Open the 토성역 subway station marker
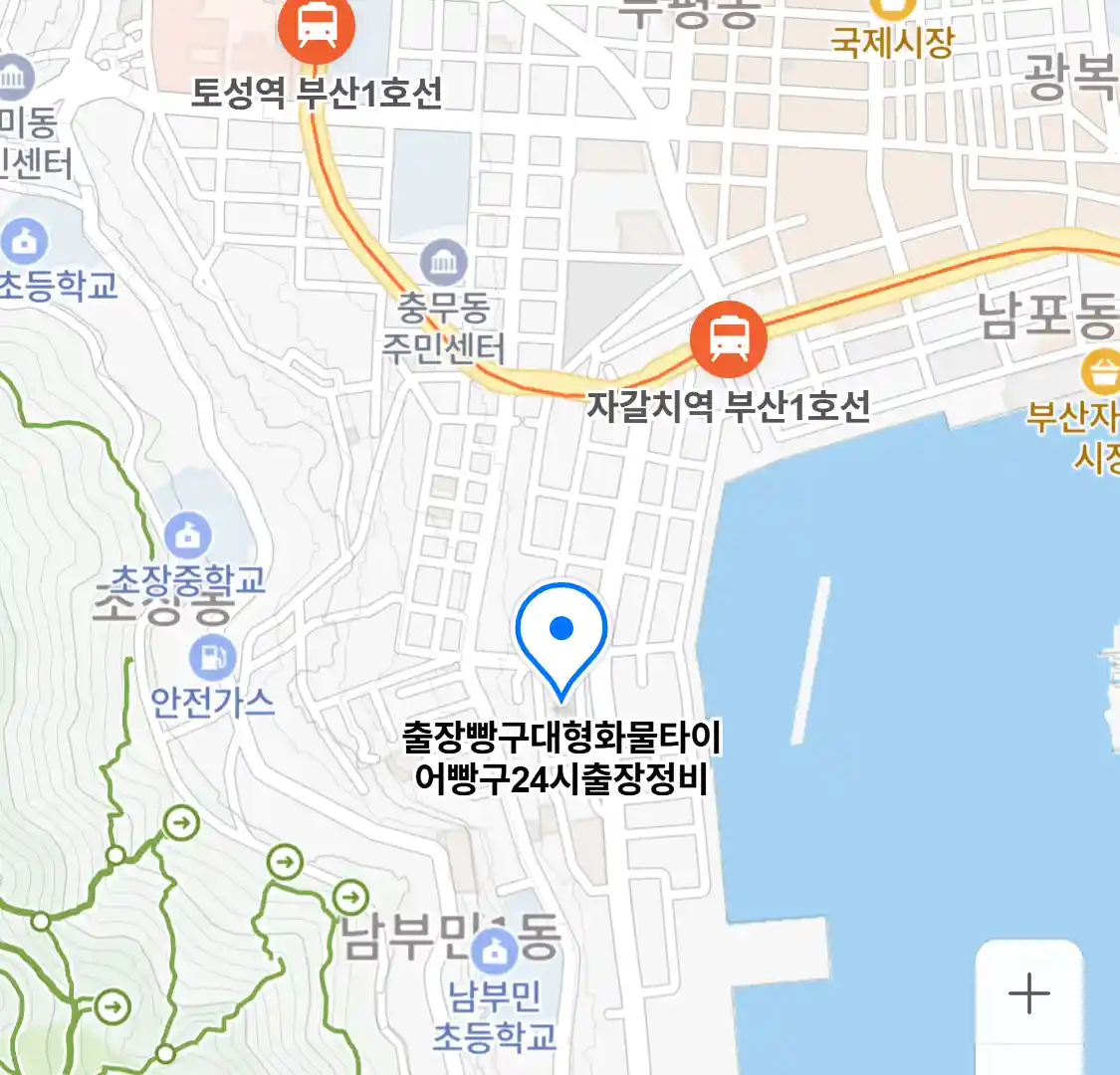This screenshot has height=1075, width=1120. (317, 27)
